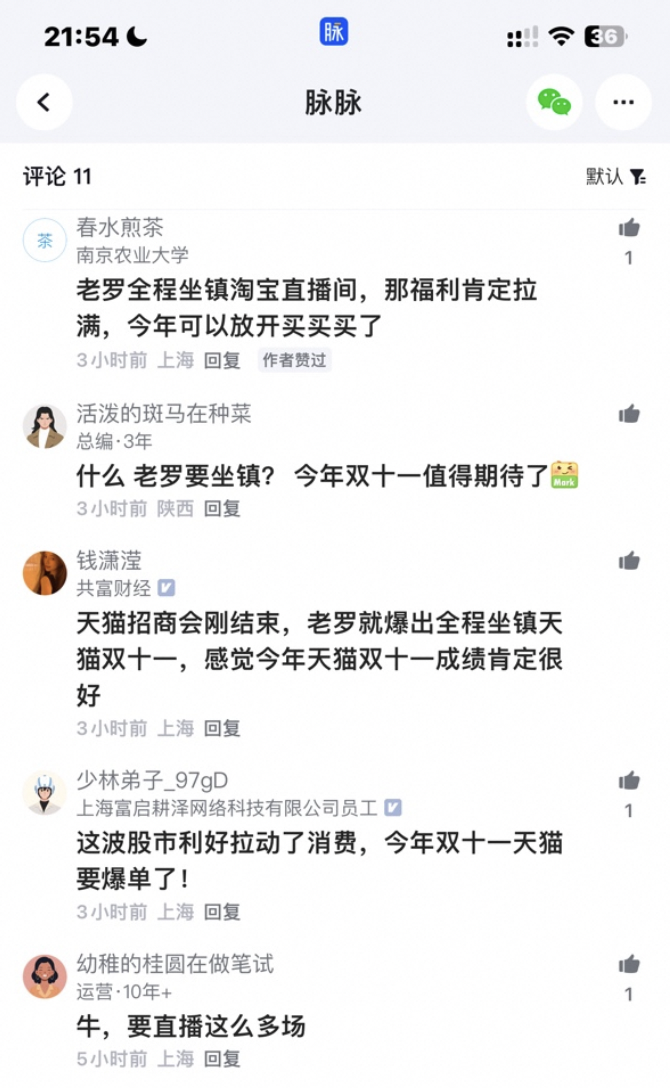Reply to 幼稚的桂圆在做笔试's comment

[222, 1059]
